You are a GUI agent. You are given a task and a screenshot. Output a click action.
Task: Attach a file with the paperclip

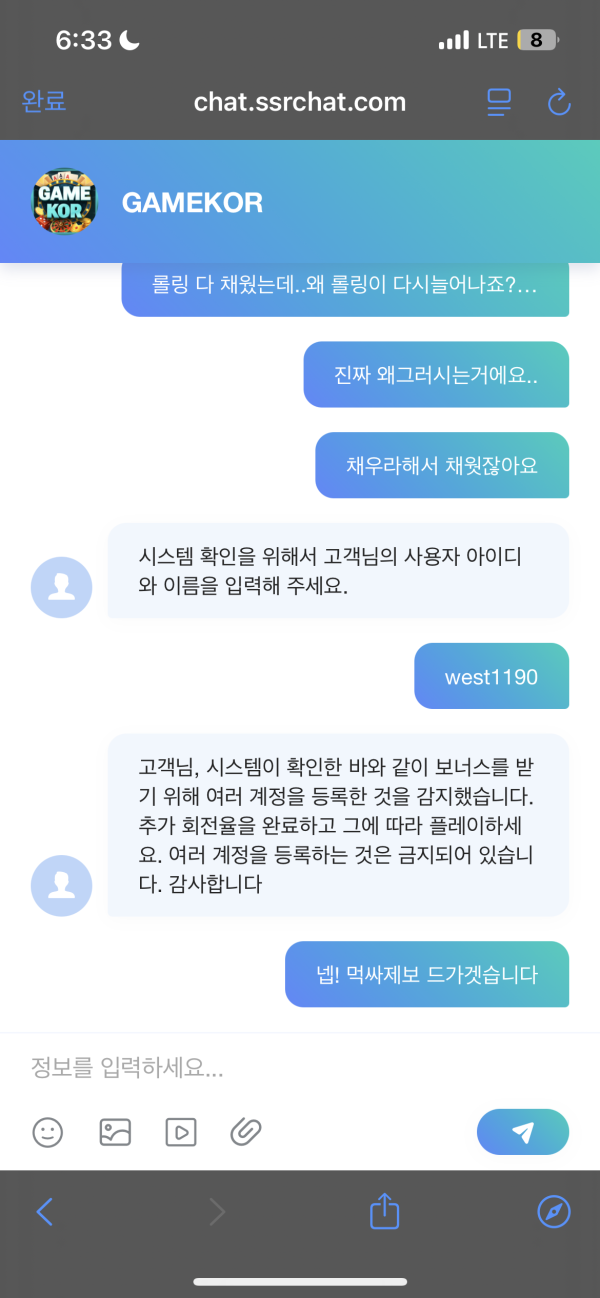click(x=246, y=1132)
